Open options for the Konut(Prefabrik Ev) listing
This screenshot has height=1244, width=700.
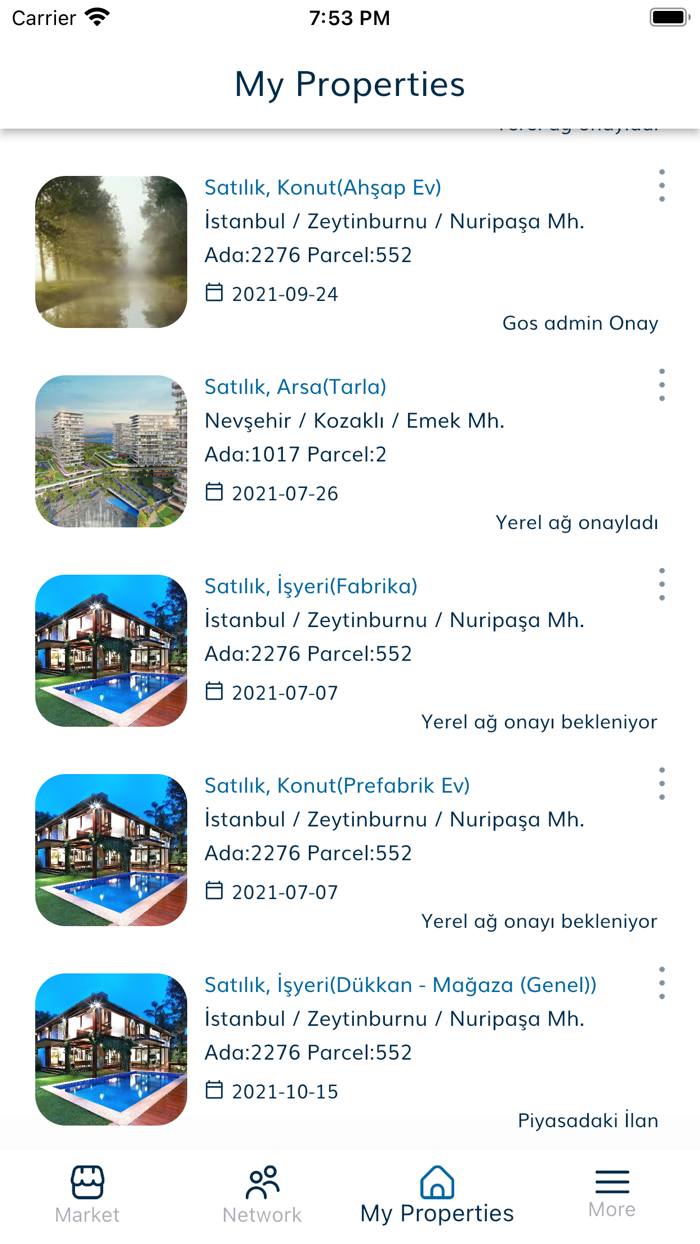point(661,783)
